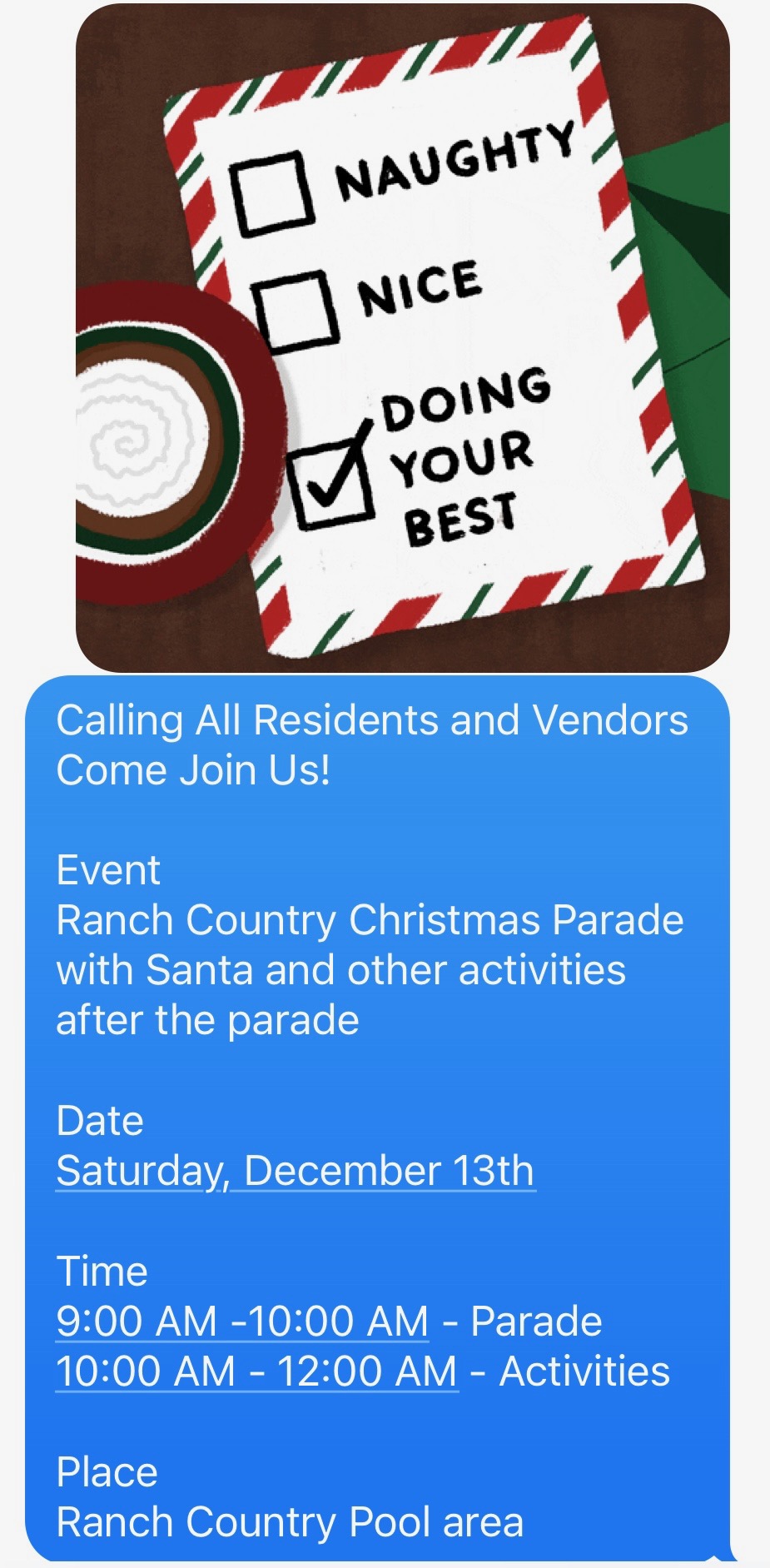Select the 10:00 AM - 12:00 AM activities link
The width and height of the screenshot is (770, 1568).
[x=256, y=1371]
